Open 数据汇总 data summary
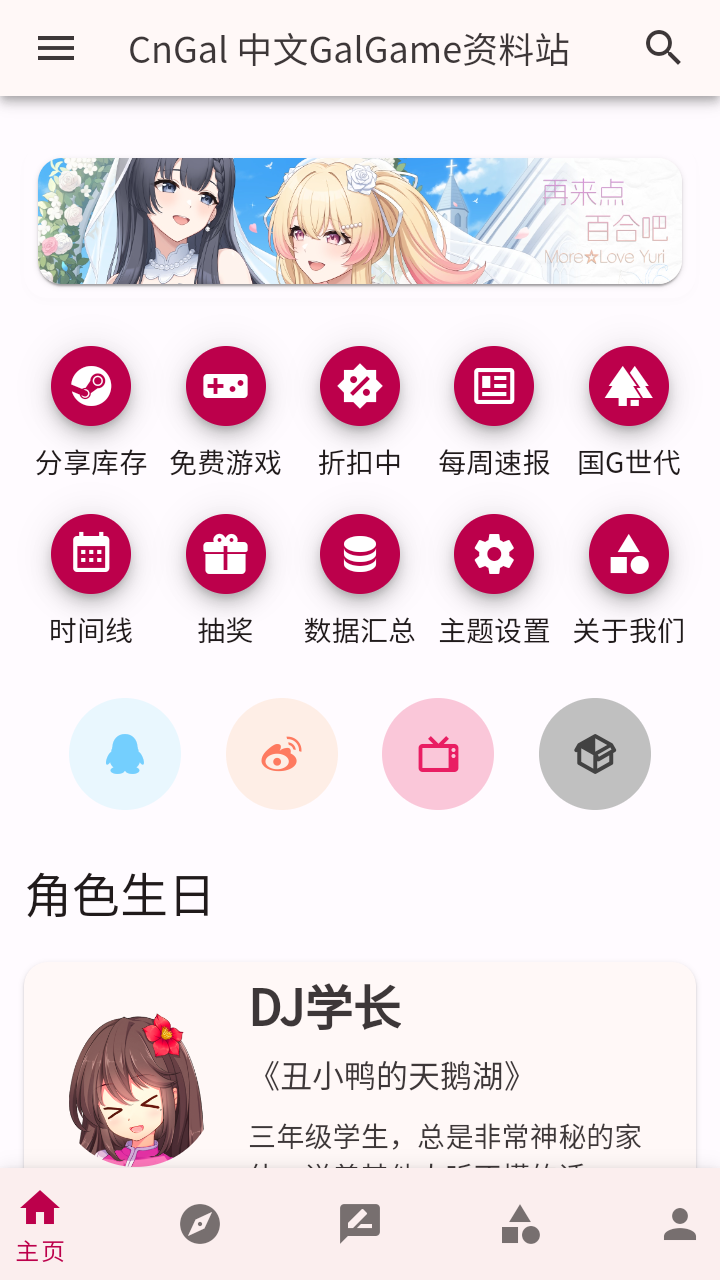 [360, 554]
